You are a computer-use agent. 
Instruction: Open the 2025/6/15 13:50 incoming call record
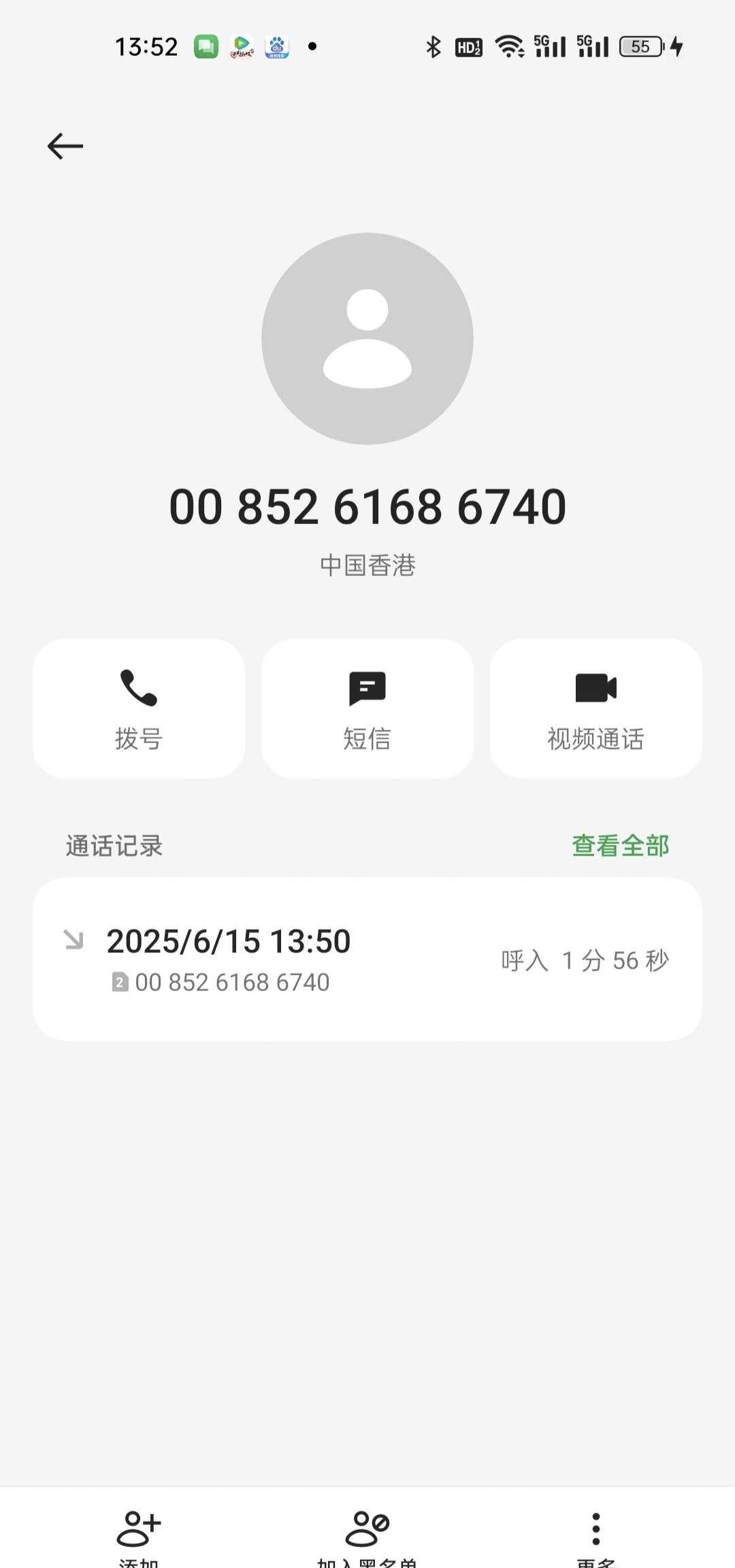point(367,959)
